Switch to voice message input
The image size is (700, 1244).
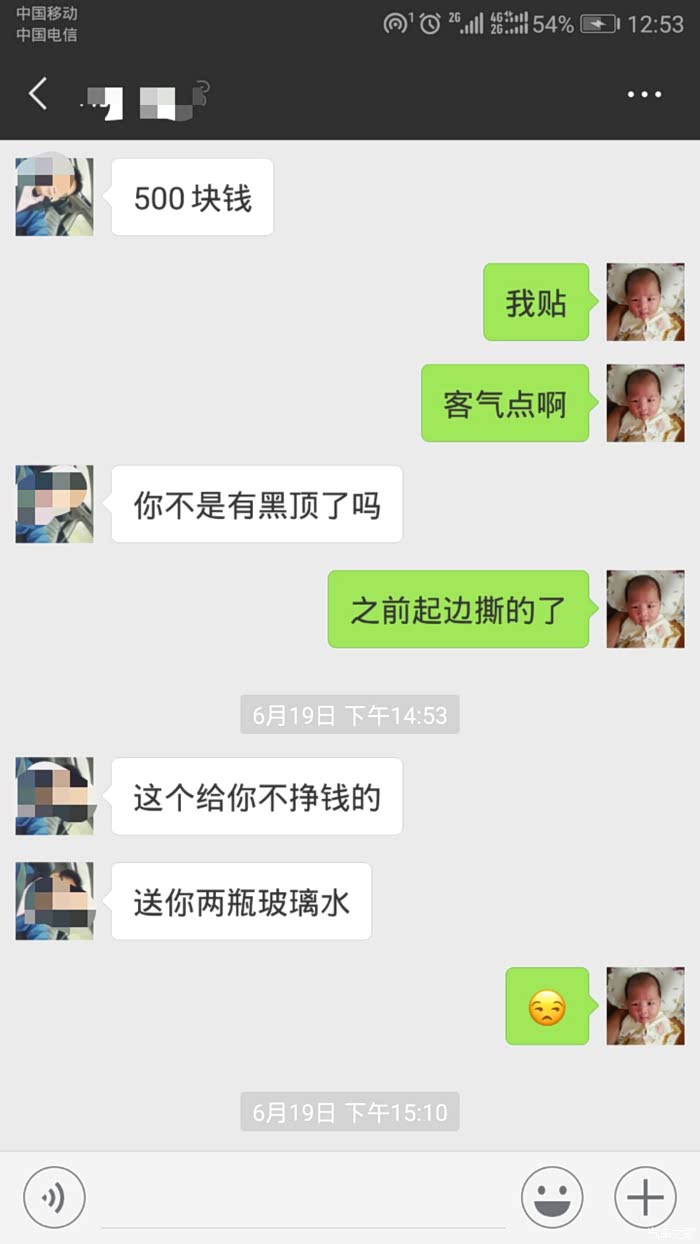click(x=54, y=1197)
